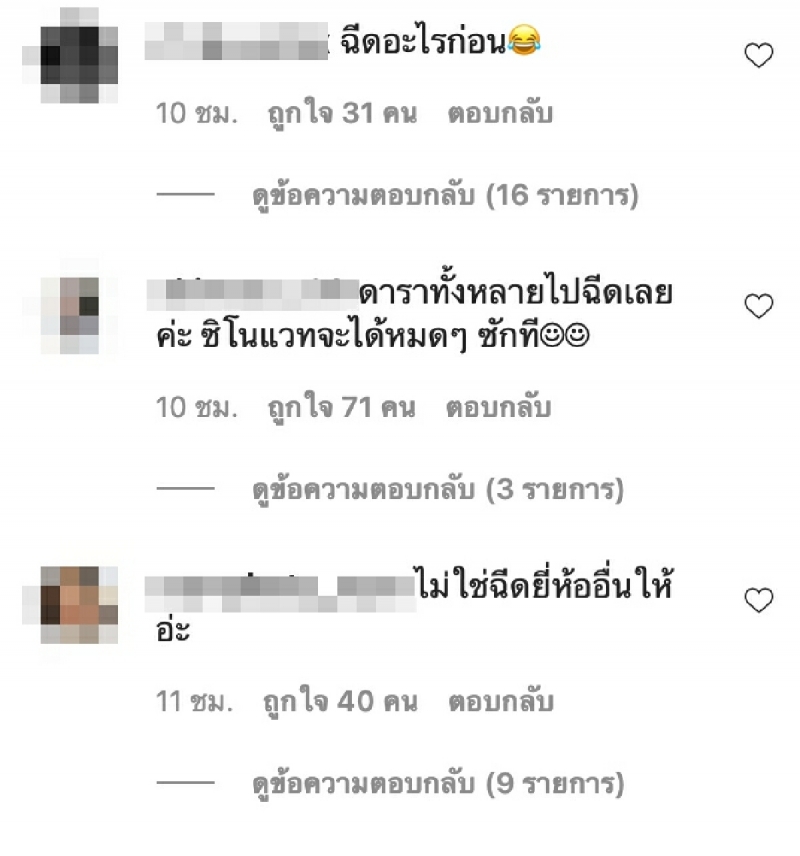Expand the 9 replies (9 รายการ)
Image resolution: width=800 pixels, height=856 pixels.
tap(437, 784)
